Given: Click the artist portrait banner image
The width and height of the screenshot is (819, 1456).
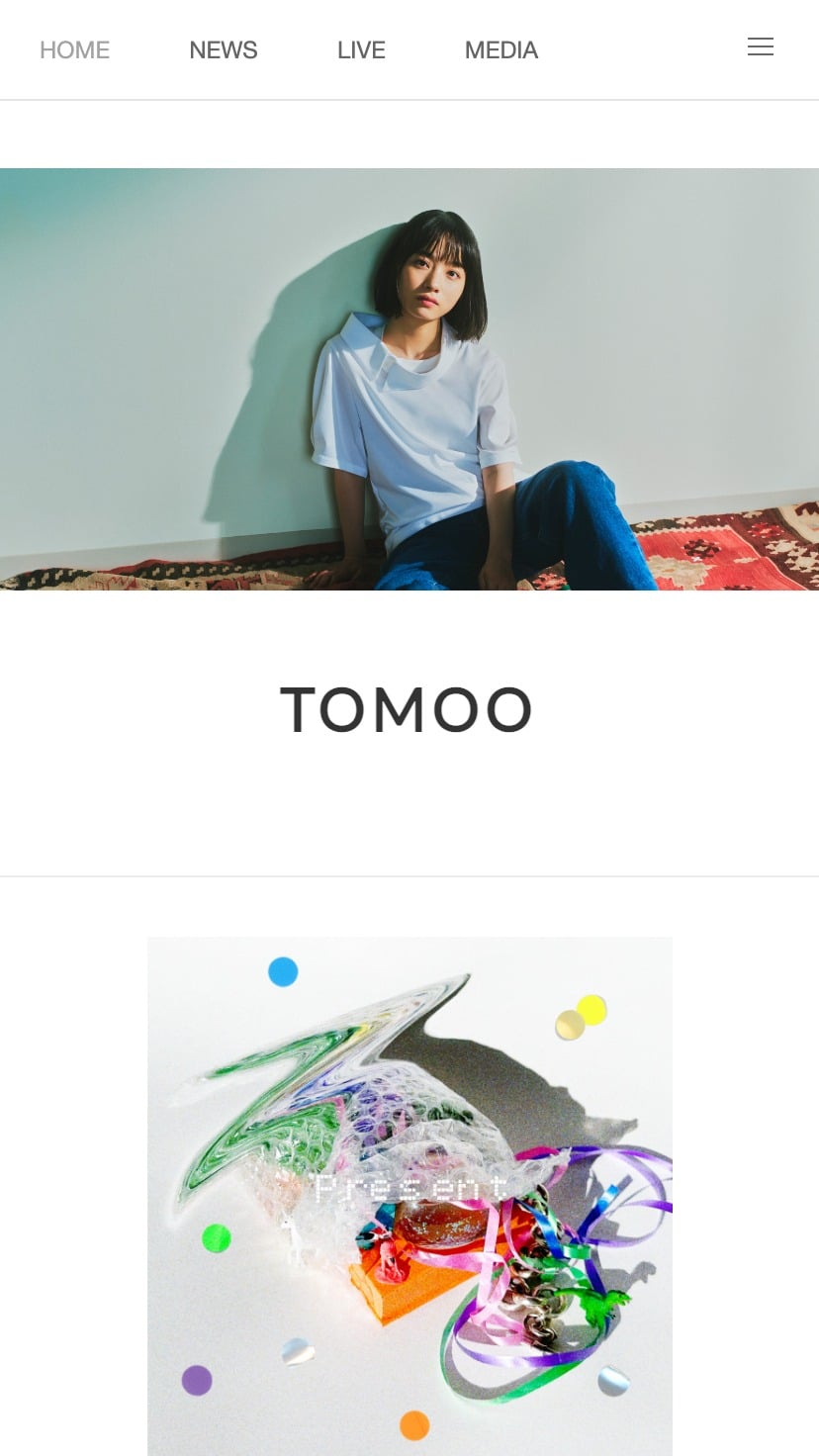Looking at the screenshot, I should coord(409,379).
